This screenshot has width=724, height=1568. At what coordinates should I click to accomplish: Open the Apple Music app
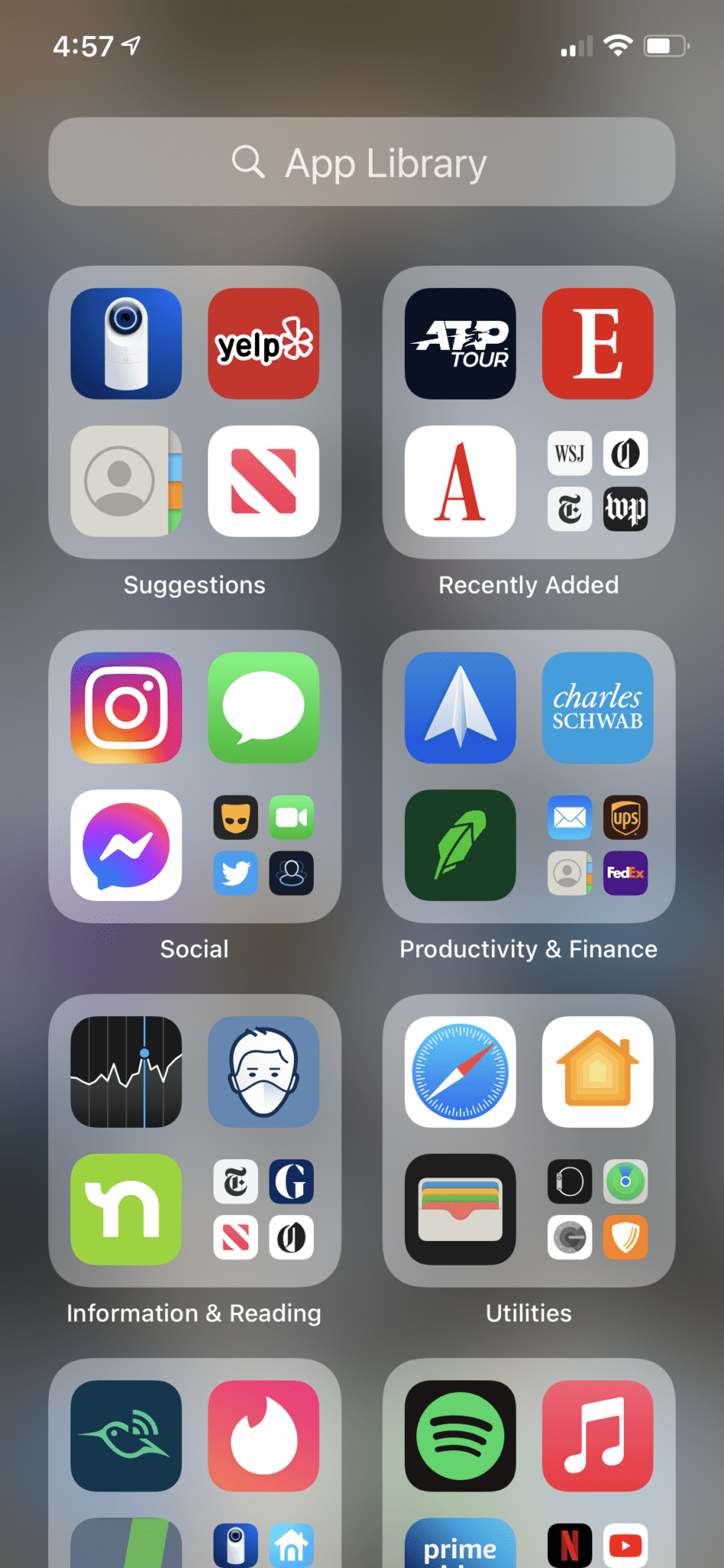coord(598,1436)
